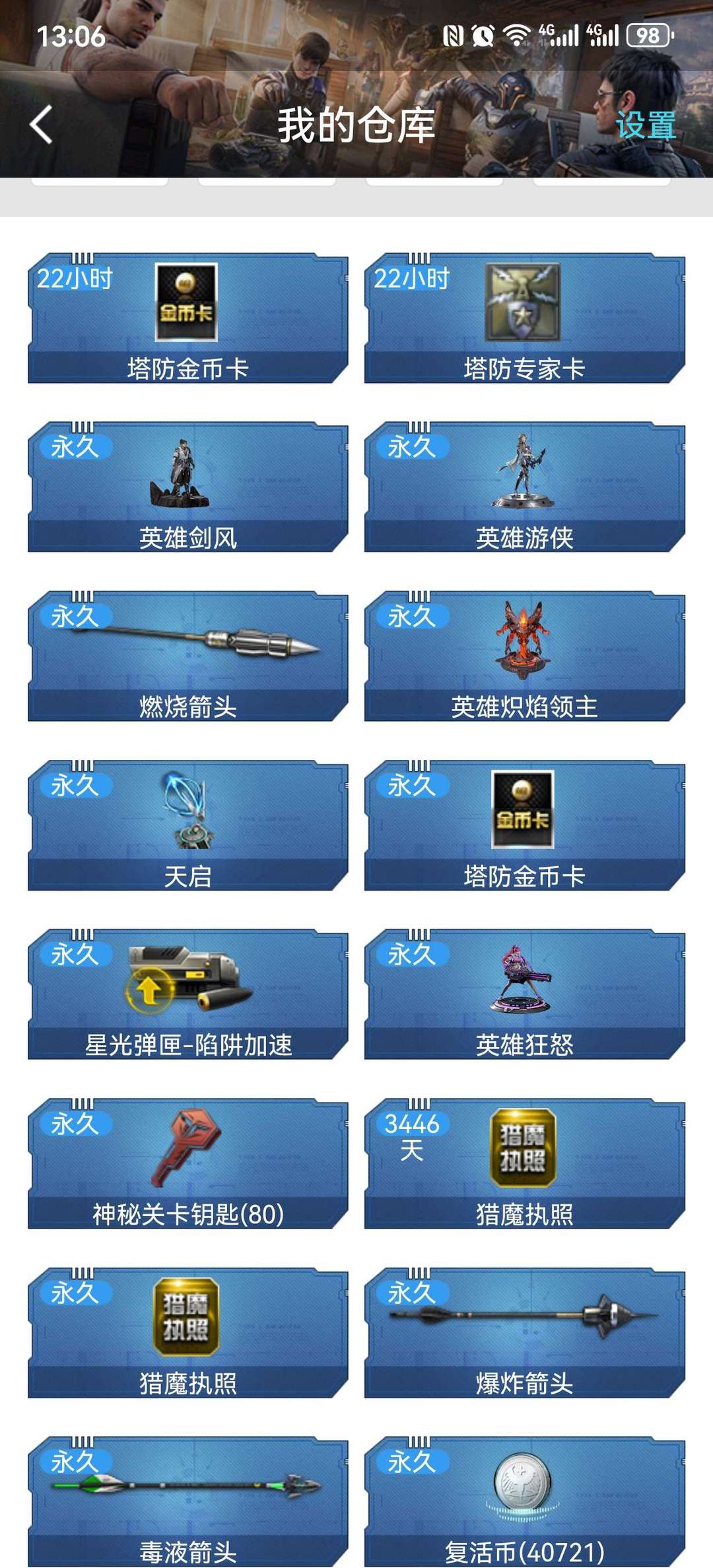View the 英雄剑风 item
The width and height of the screenshot is (713, 1568).
coord(187,487)
